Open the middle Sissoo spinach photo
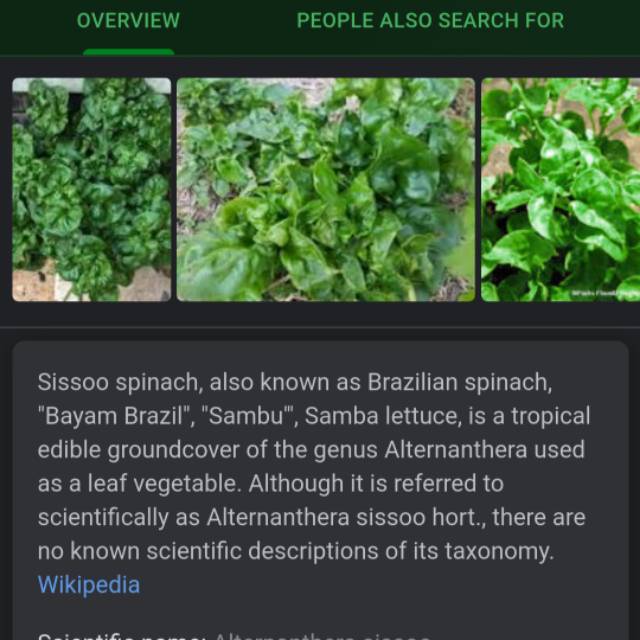This screenshot has width=640, height=640. (x=326, y=189)
